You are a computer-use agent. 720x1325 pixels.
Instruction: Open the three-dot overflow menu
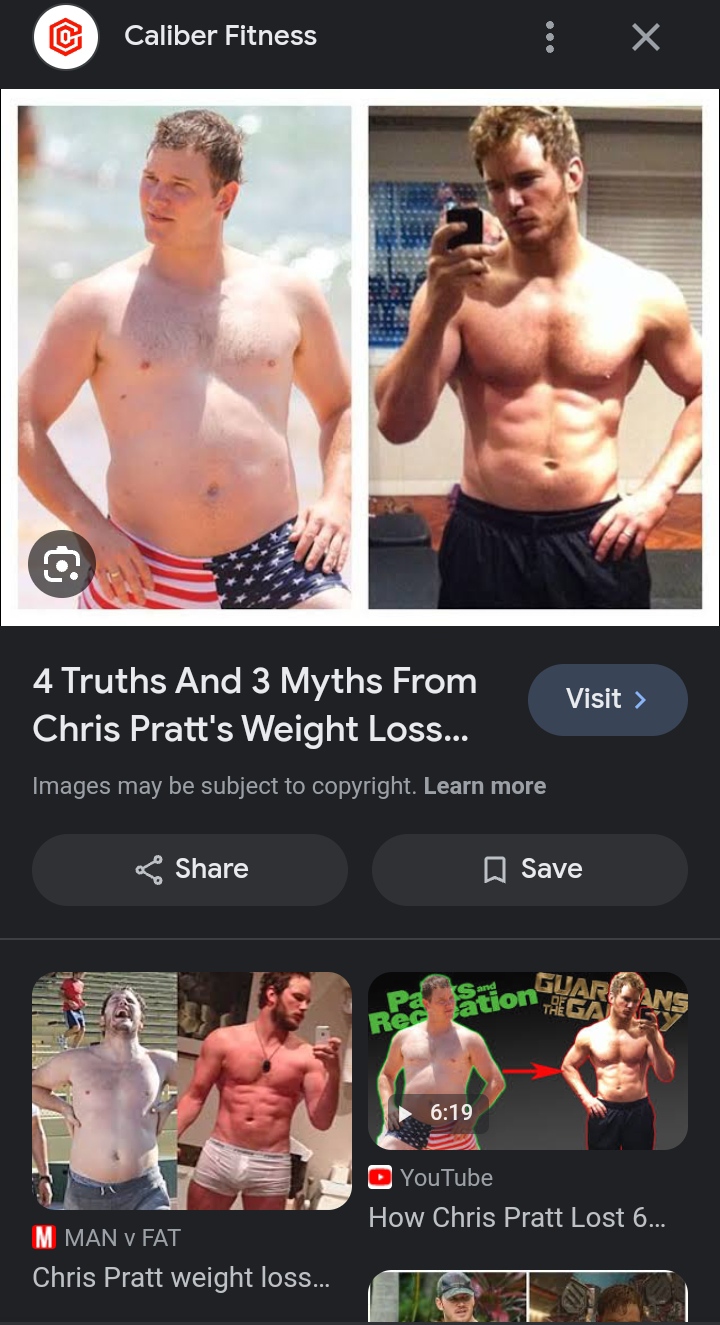click(x=549, y=38)
